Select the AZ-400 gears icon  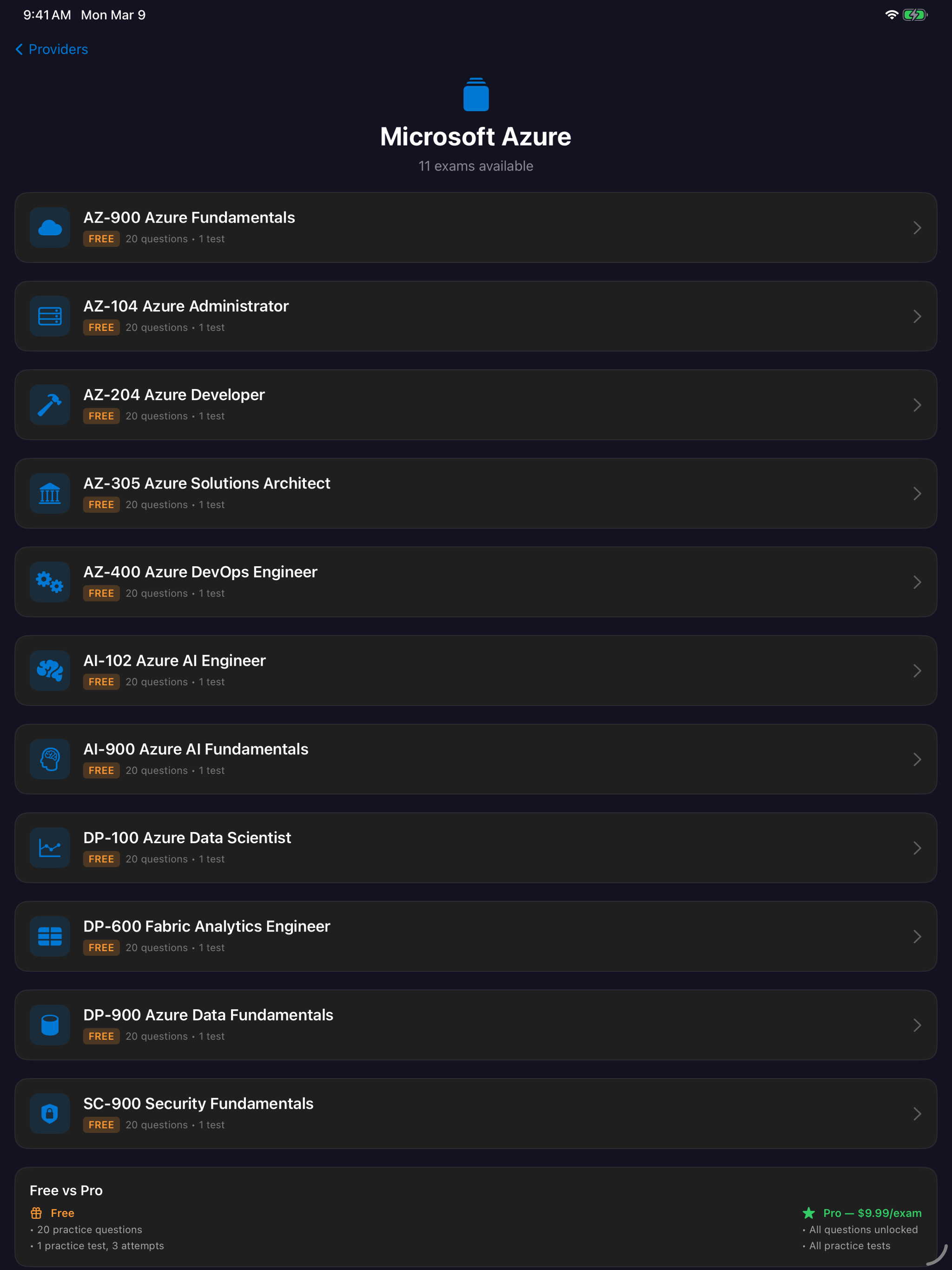click(49, 582)
